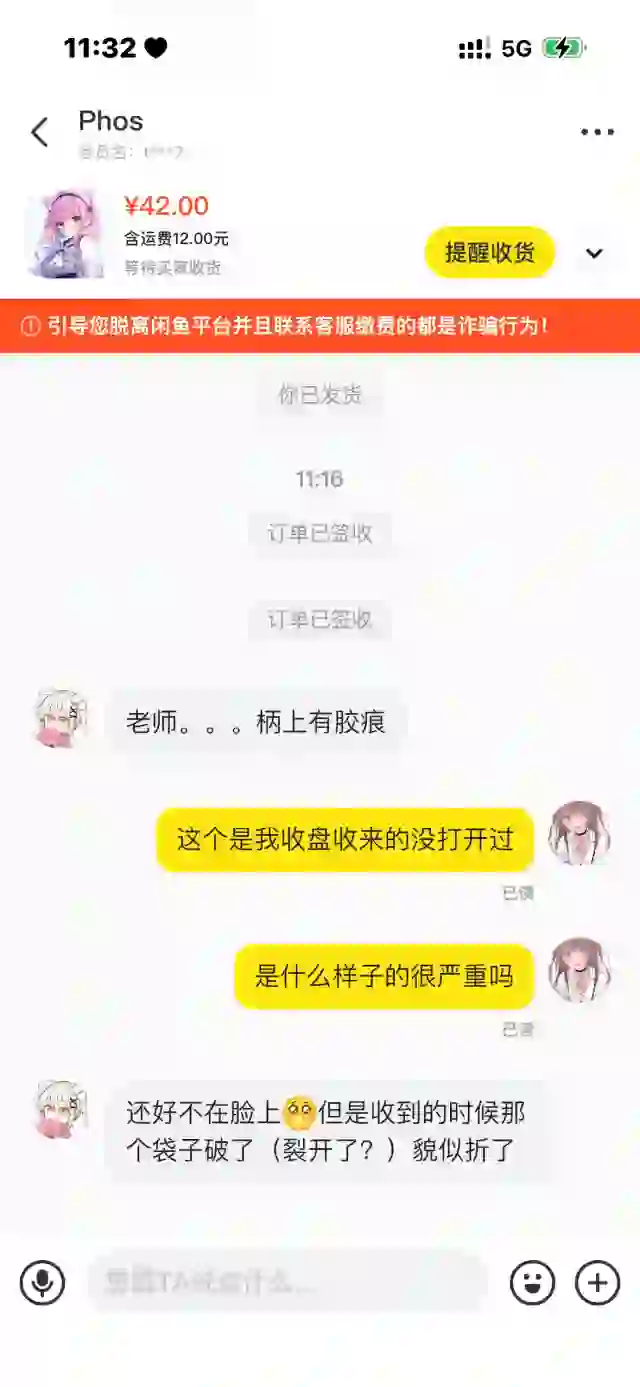Open the plus attachments menu

pyautogui.click(x=598, y=1282)
